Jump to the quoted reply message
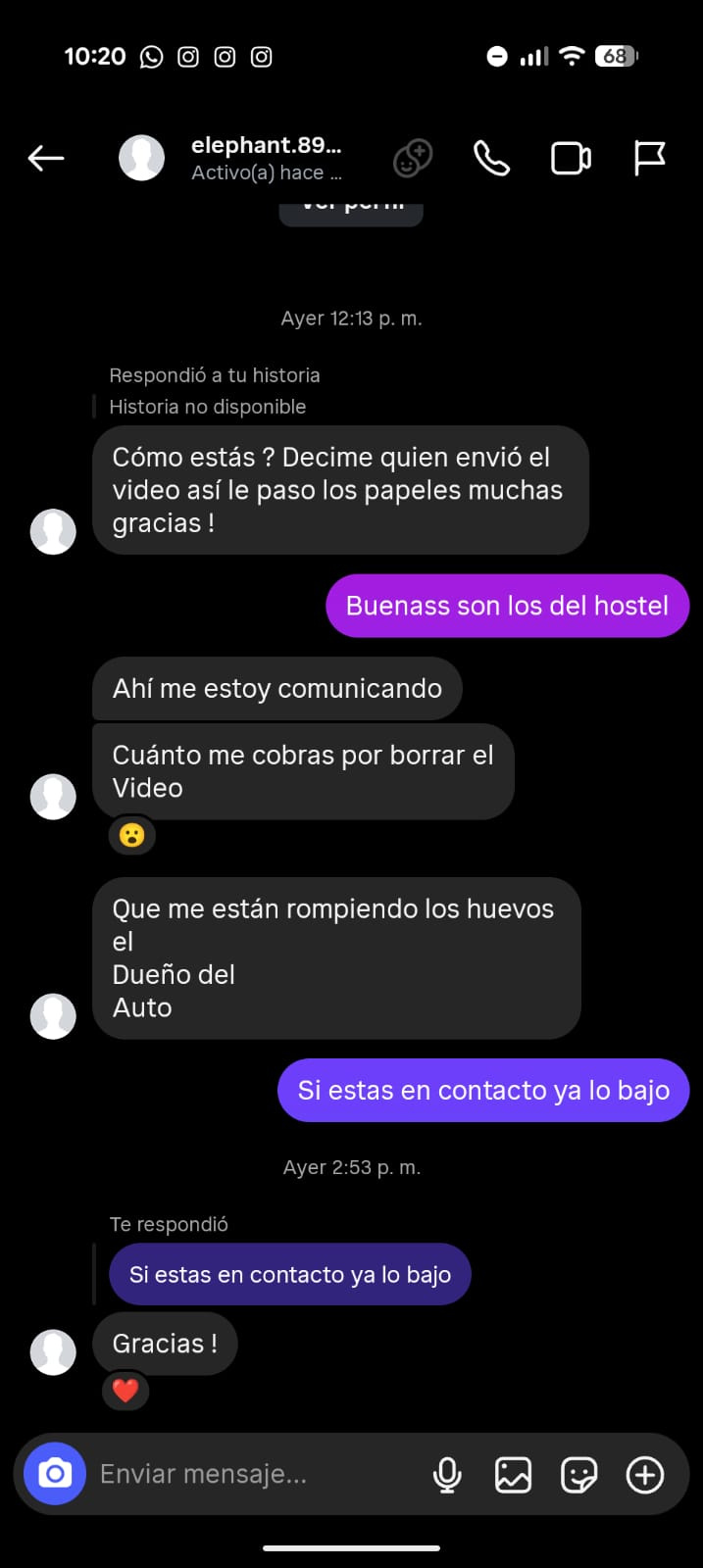The width and height of the screenshot is (703, 1568). 290,1274
